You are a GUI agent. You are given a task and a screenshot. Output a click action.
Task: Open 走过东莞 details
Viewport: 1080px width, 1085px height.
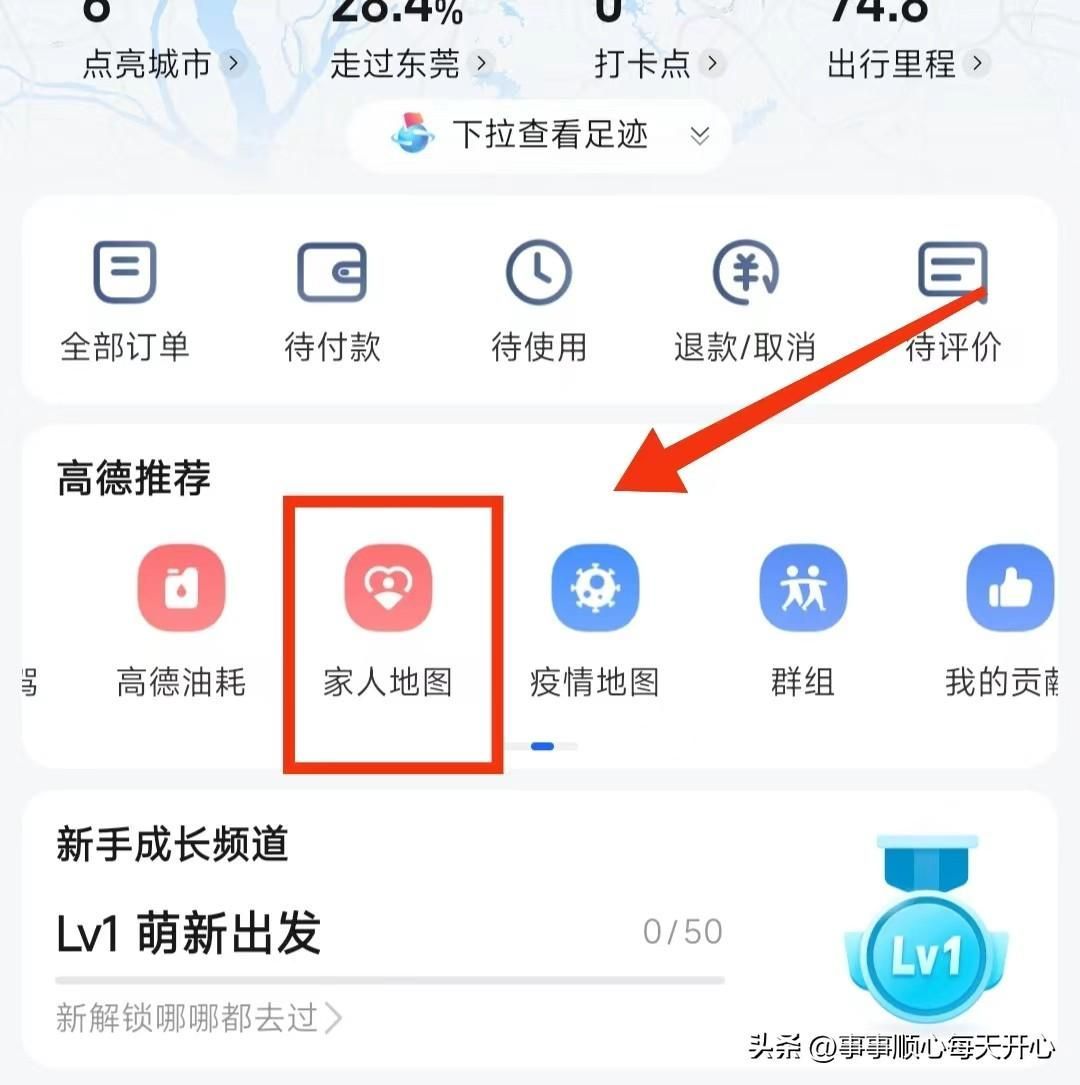click(411, 64)
